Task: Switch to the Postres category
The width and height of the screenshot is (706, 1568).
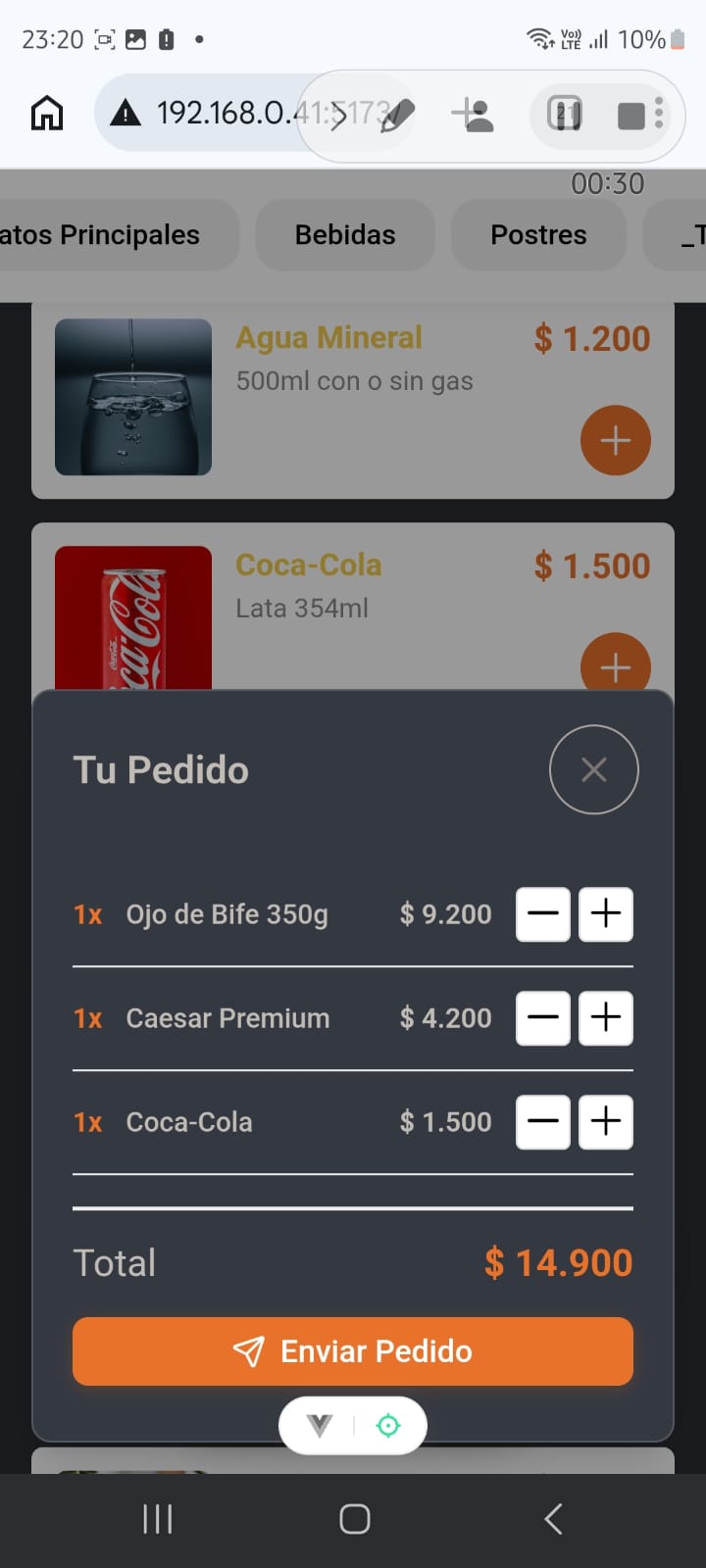Action: 538,235
